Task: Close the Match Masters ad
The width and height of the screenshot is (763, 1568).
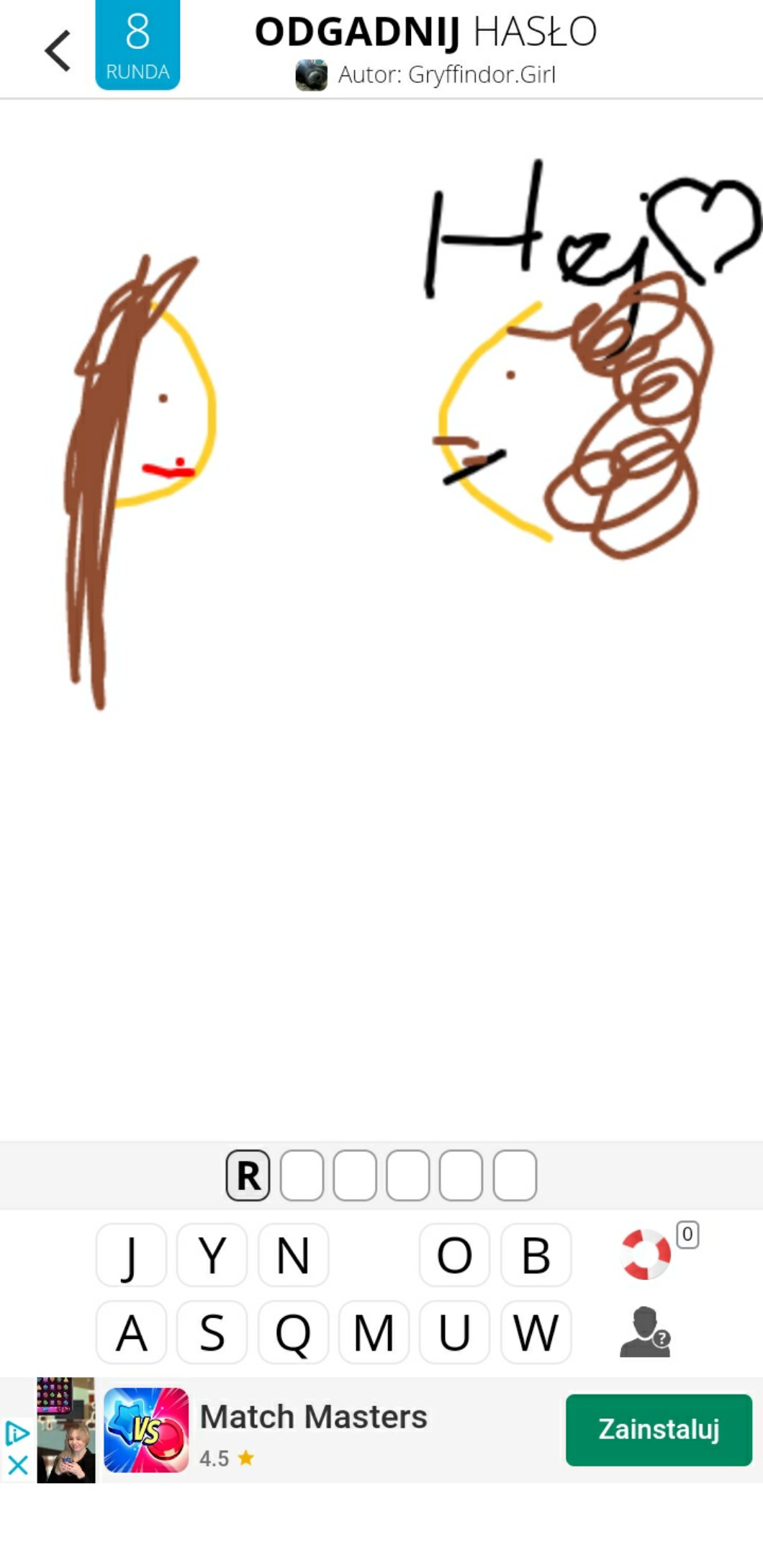Action: (18, 1464)
